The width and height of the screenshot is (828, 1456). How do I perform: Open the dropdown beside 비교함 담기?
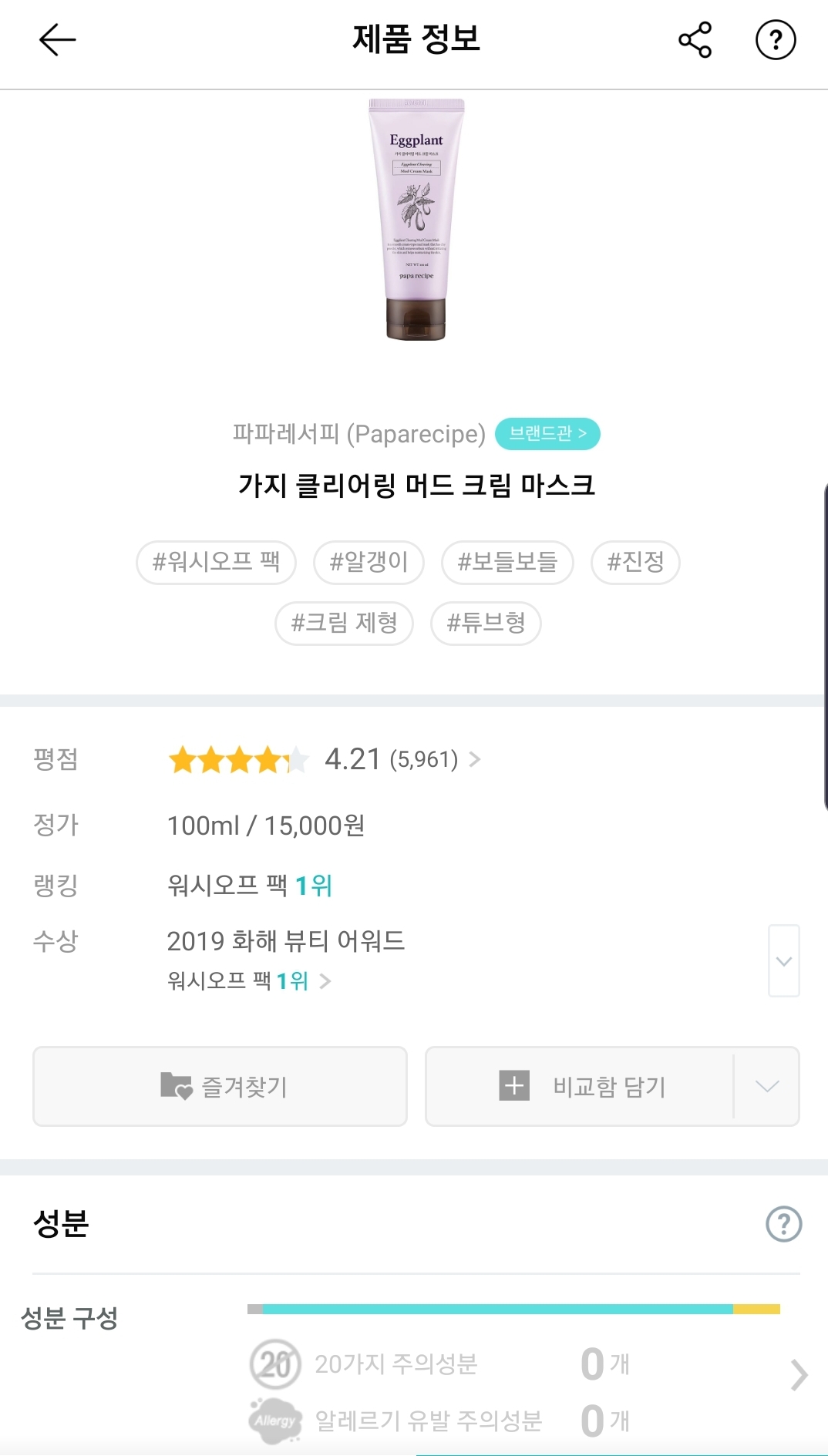click(x=766, y=1086)
